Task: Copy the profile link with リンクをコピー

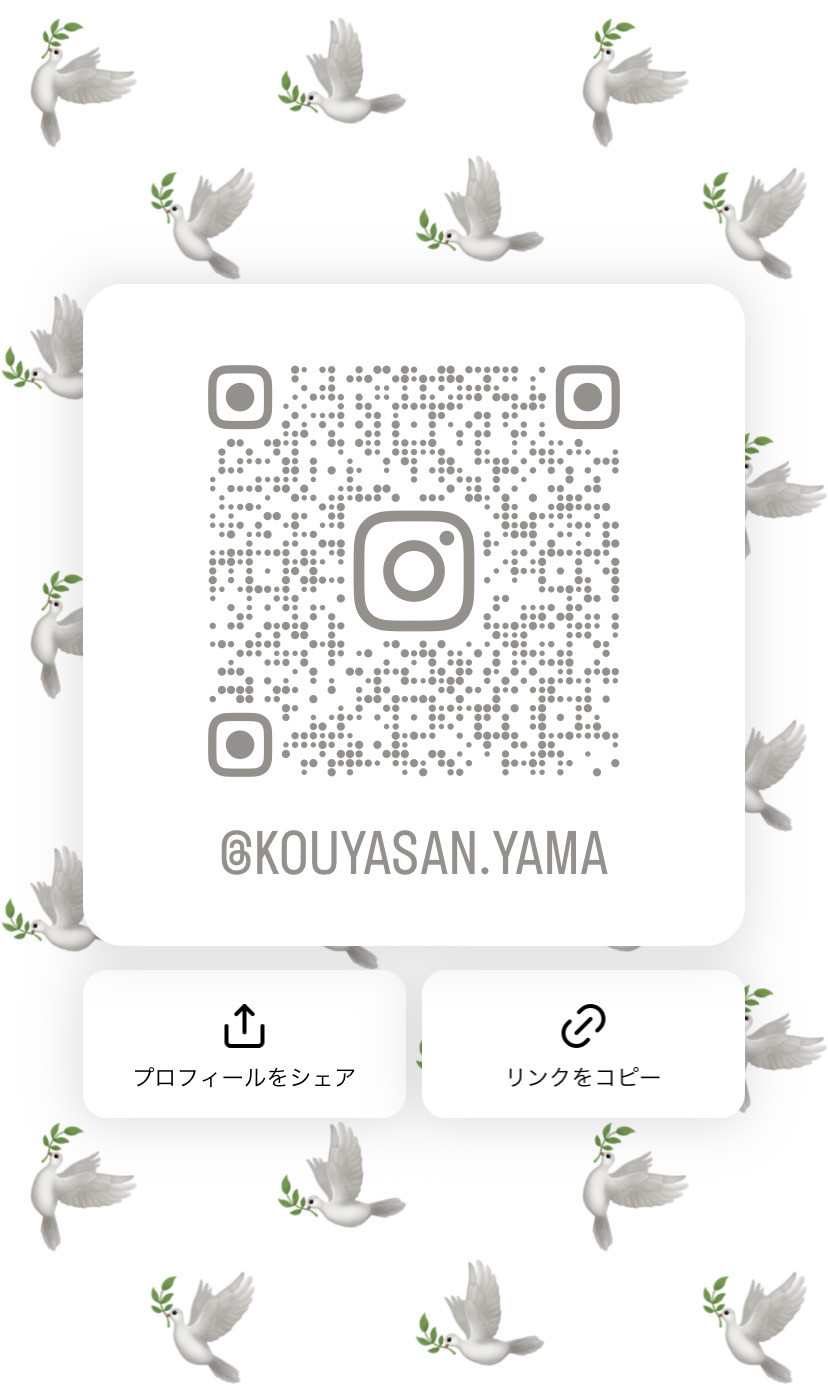Action: click(x=583, y=1044)
